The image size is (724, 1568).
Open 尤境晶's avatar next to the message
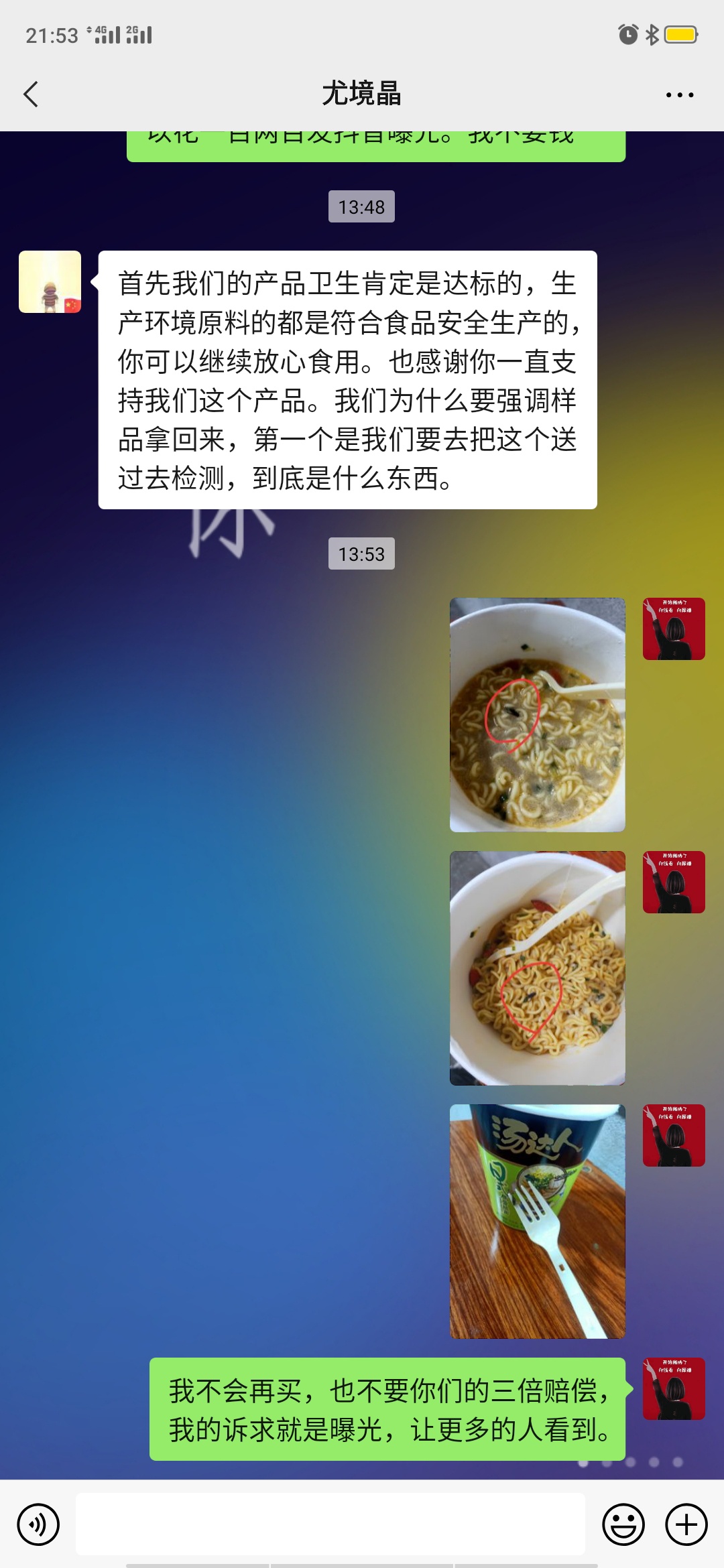[x=50, y=282]
